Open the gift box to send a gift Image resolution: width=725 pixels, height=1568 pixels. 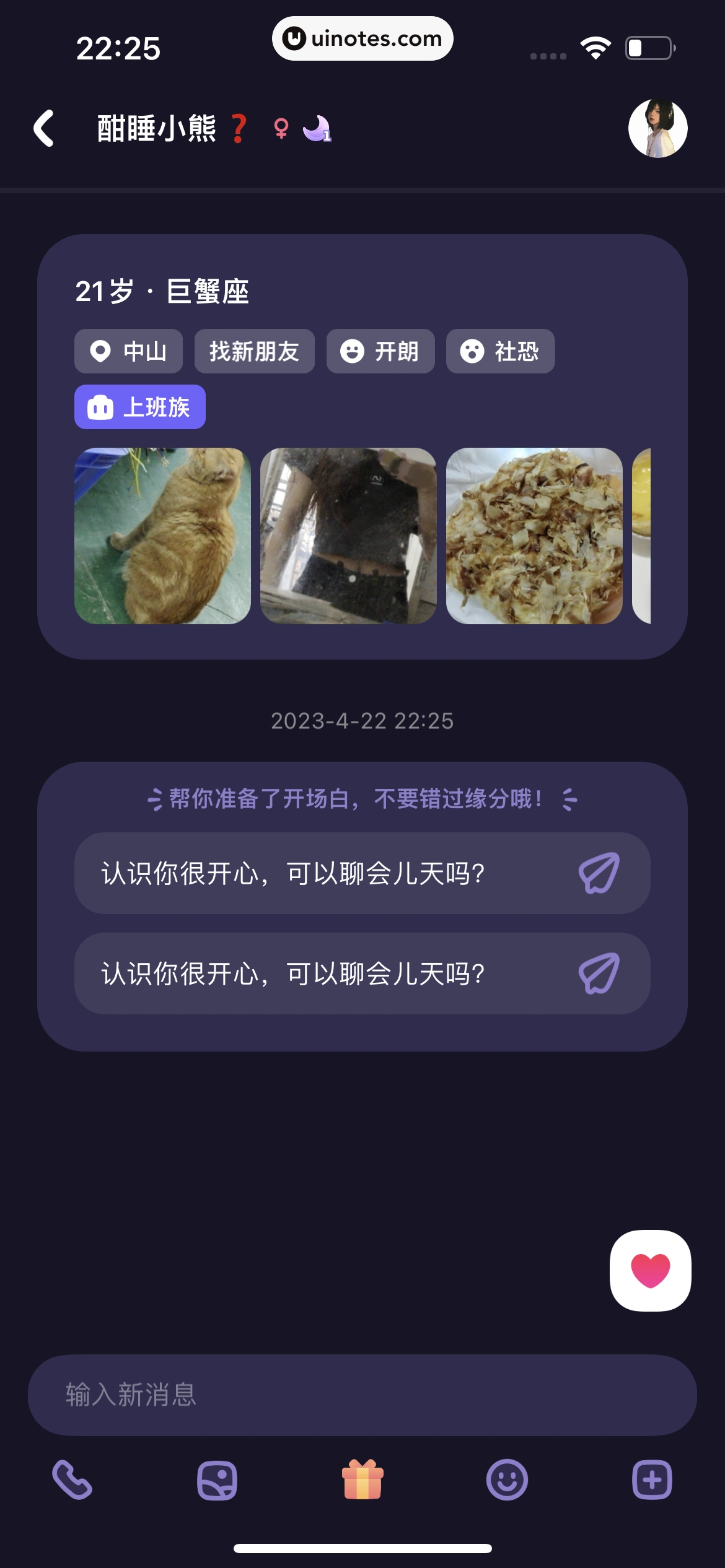click(362, 1480)
